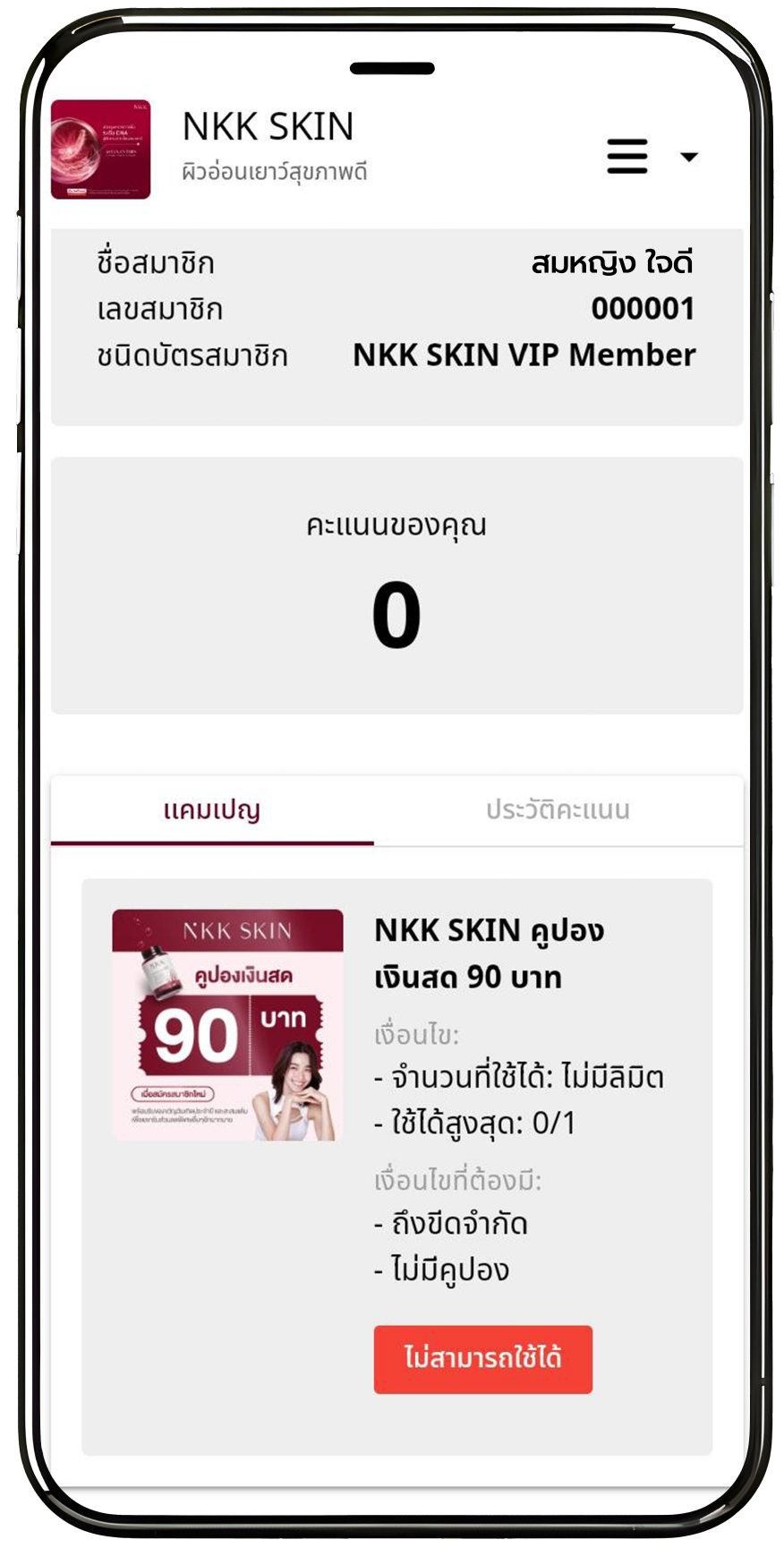
Task: Tap the red ไม่สามารถใช้ได้ button
Action: click(x=482, y=1359)
